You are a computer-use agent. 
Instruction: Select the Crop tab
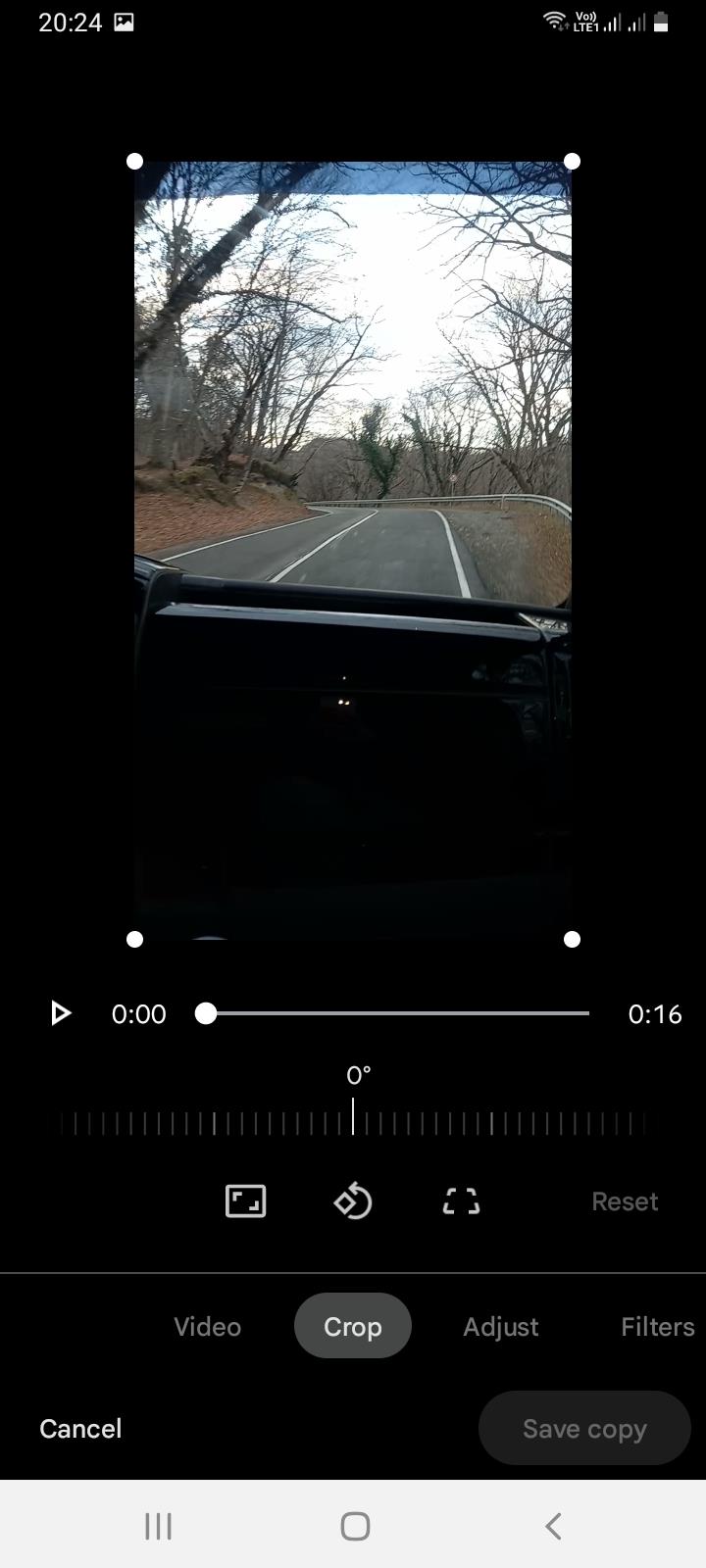tap(353, 1326)
